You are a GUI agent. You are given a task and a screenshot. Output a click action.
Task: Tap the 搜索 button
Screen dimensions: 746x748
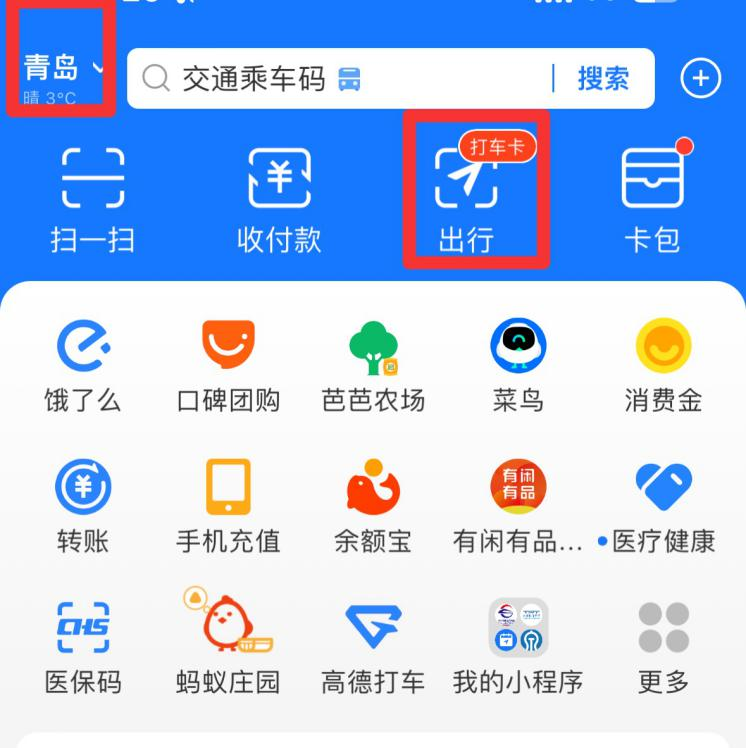pyautogui.click(x=603, y=79)
